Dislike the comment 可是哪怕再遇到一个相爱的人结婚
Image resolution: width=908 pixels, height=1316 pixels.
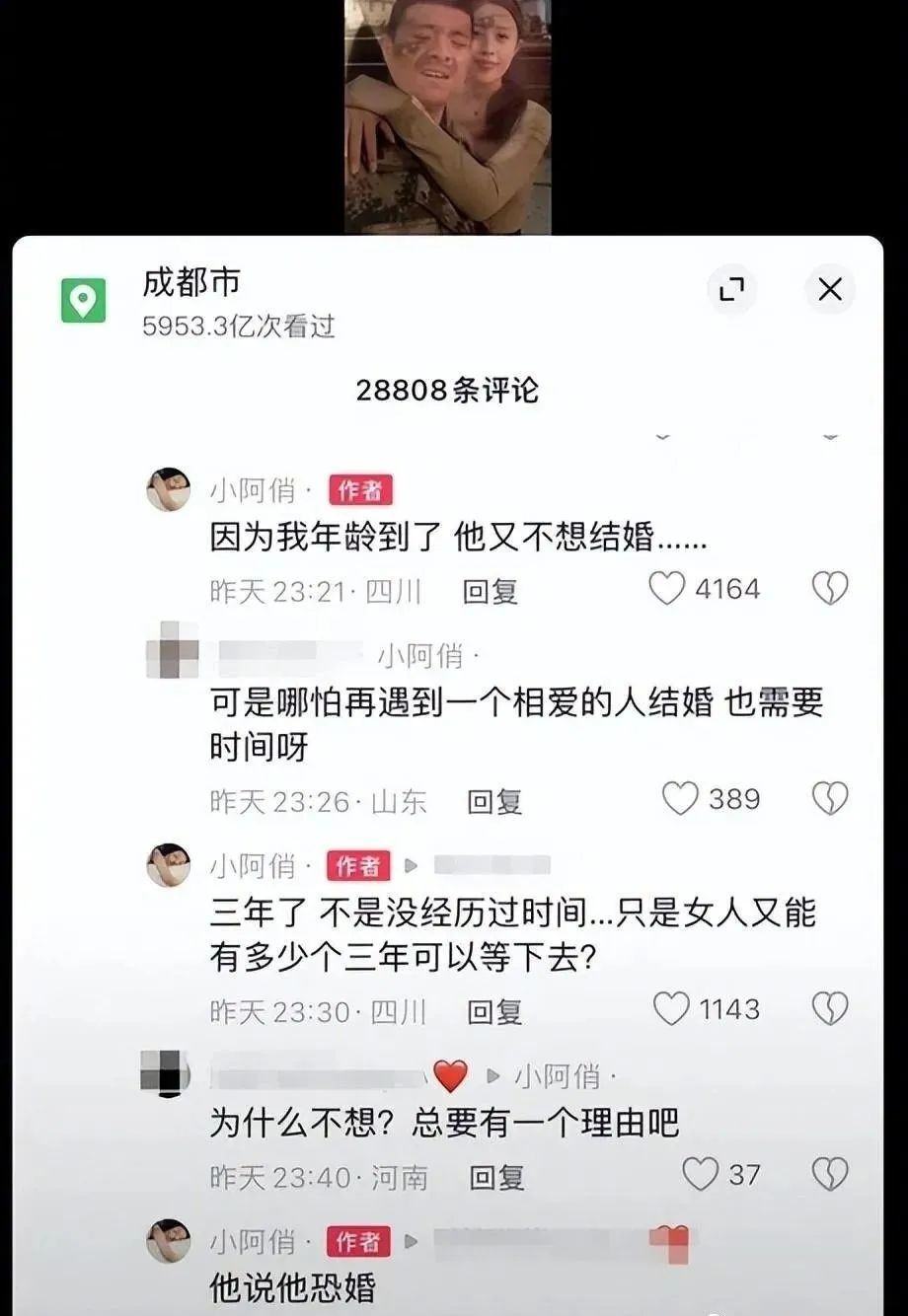(x=829, y=799)
